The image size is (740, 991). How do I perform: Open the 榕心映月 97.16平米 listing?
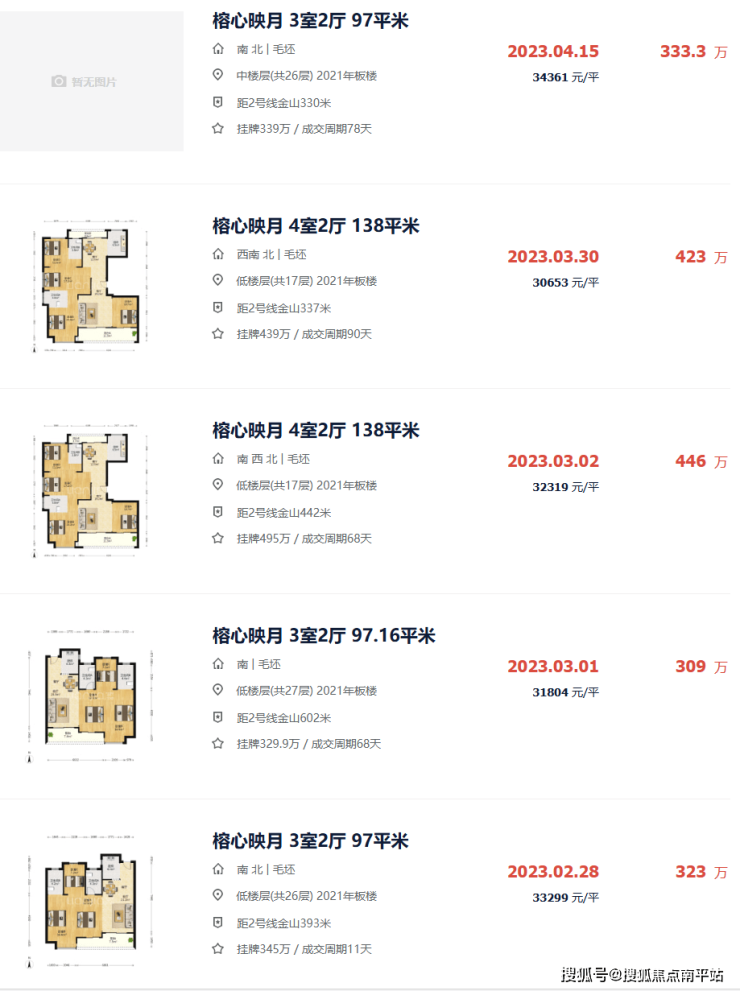click(x=323, y=636)
